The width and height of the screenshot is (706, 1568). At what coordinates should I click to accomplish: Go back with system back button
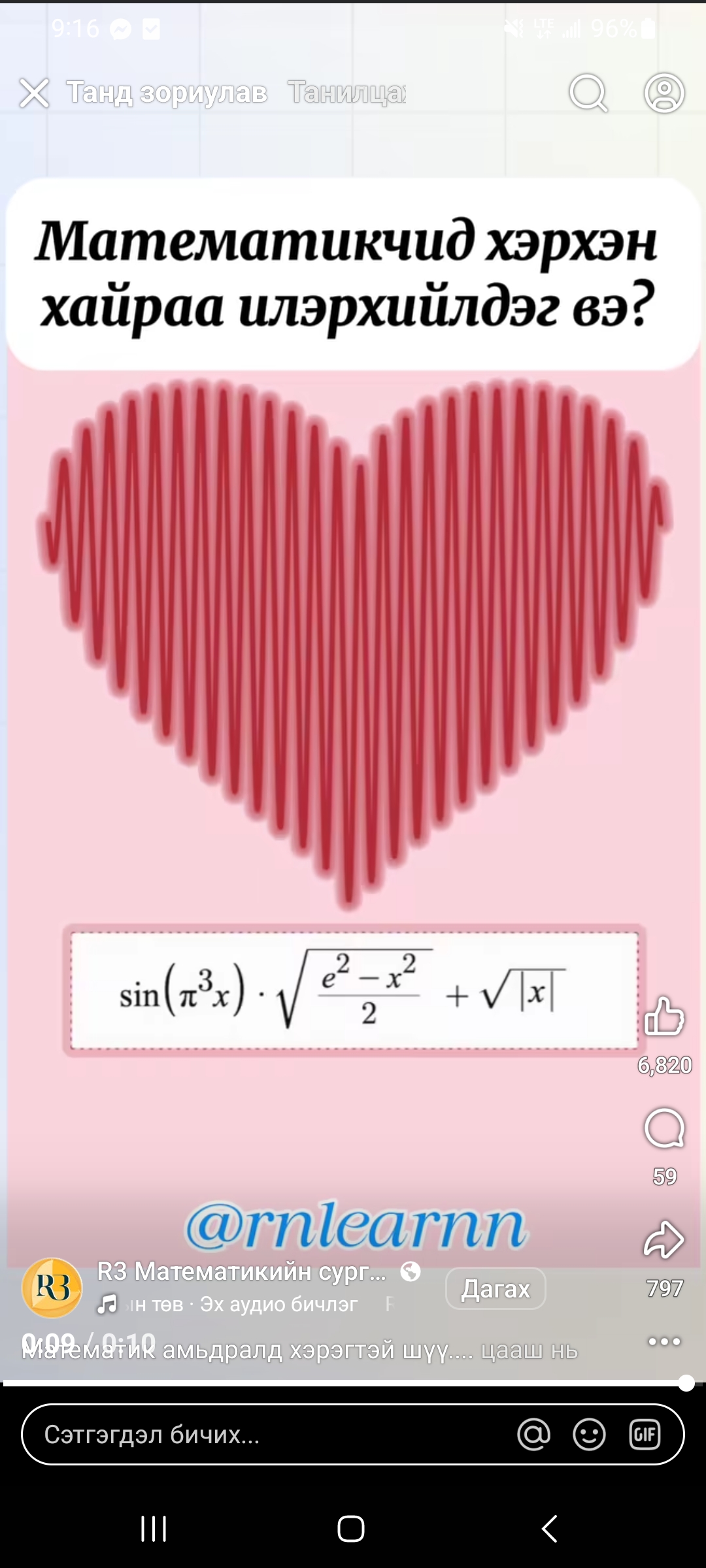pos(549,1529)
